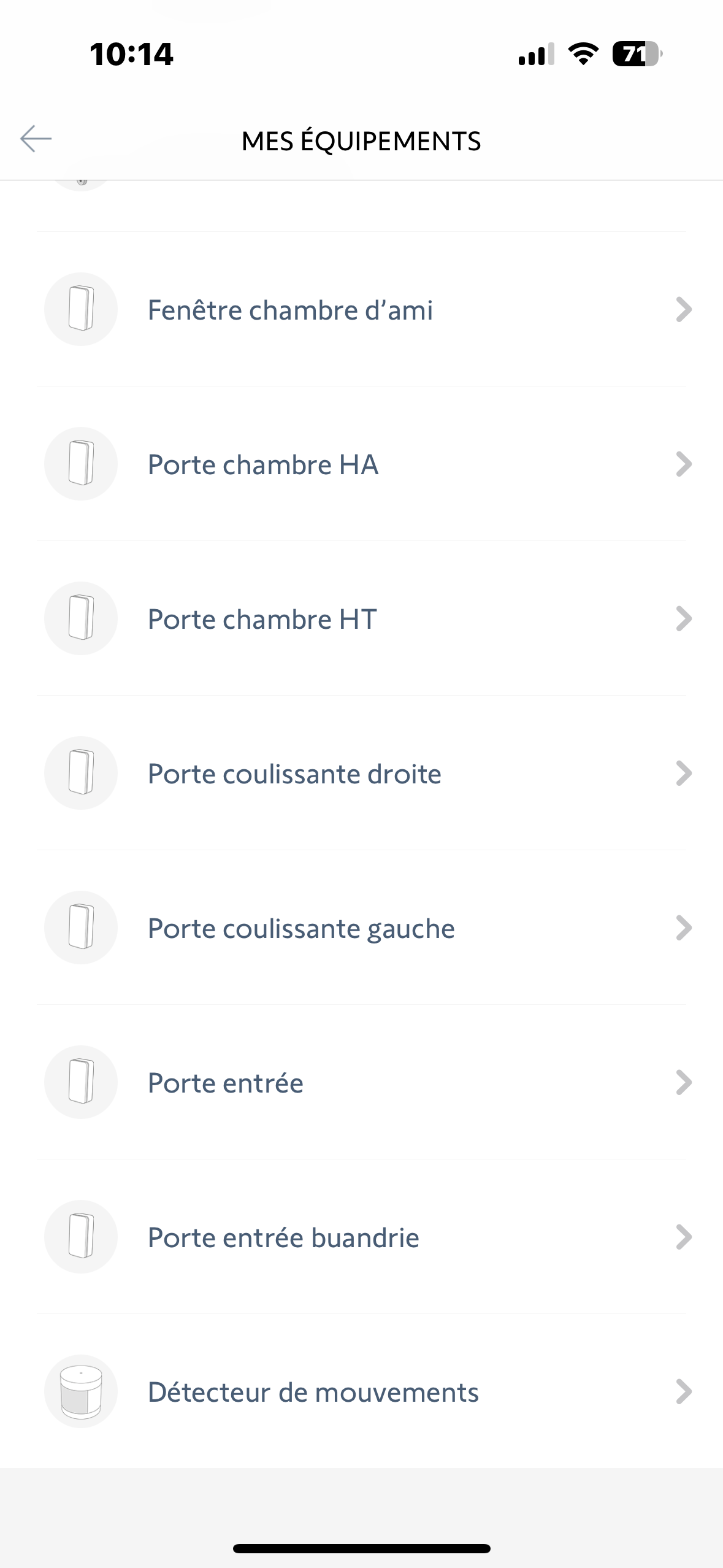
Task: Open Porte entrée buandrie device
Action: click(361, 1237)
